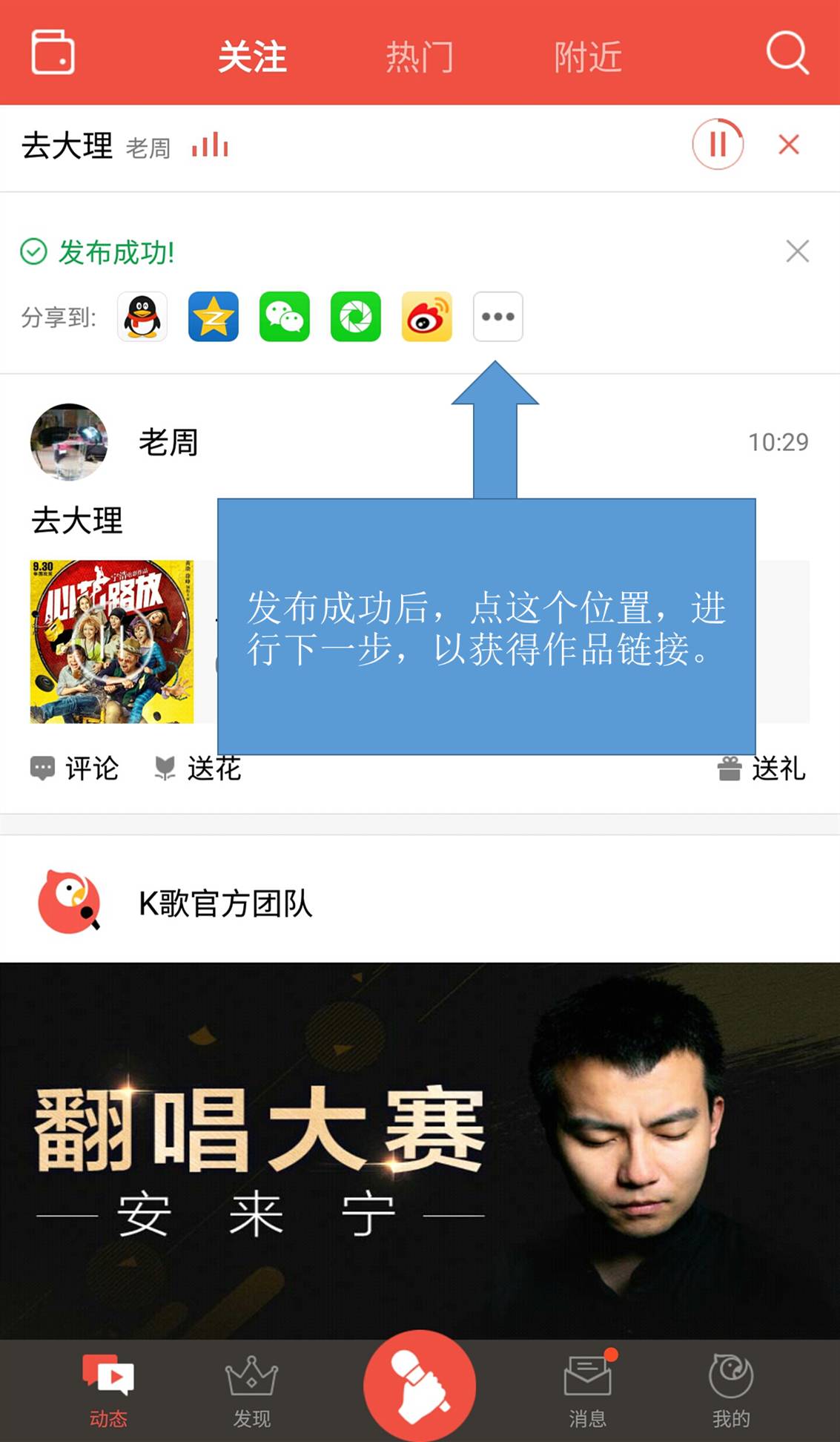This screenshot has height=1442, width=840.
Task: Share to Qzone
Action: pyautogui.click(x=213, y=317)
